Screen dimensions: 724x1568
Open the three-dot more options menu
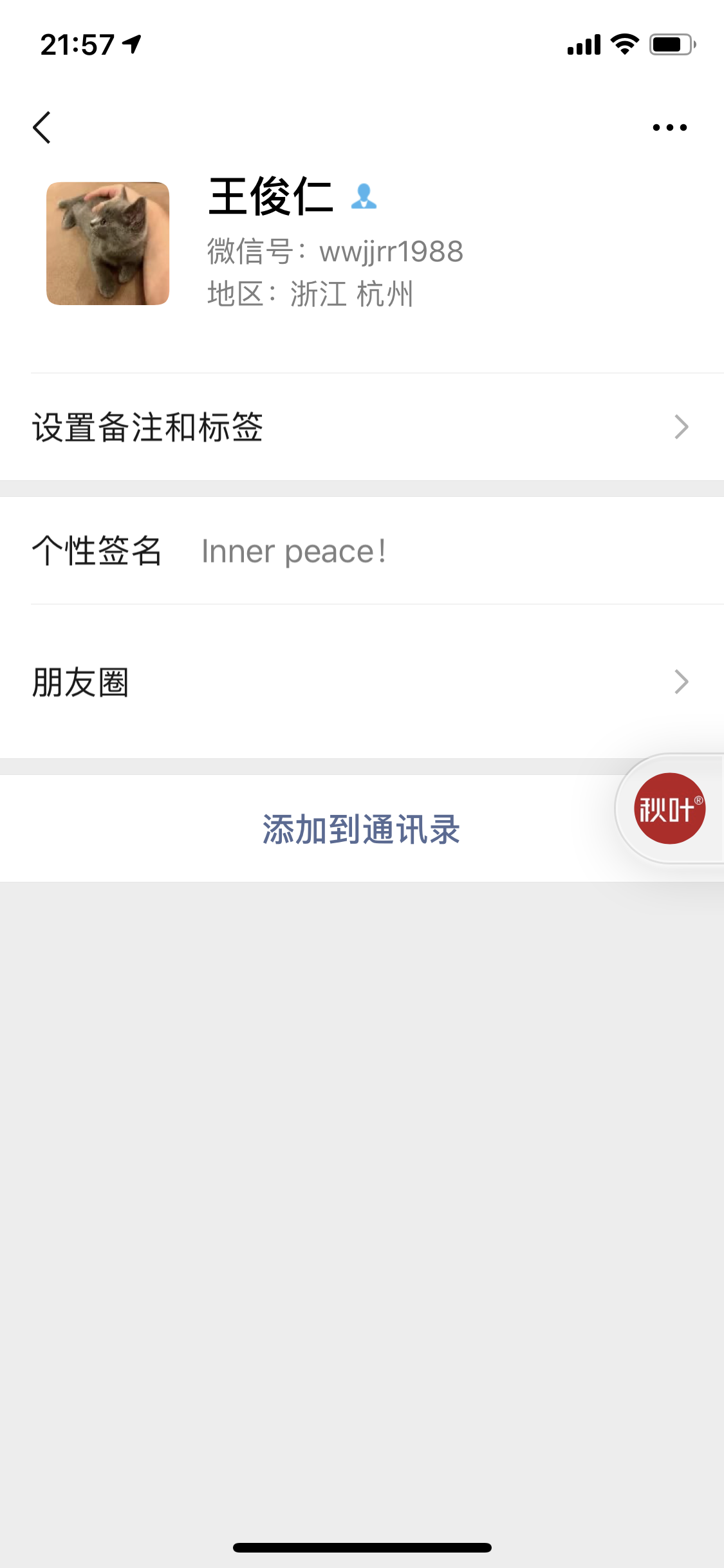tap(669, 127)
